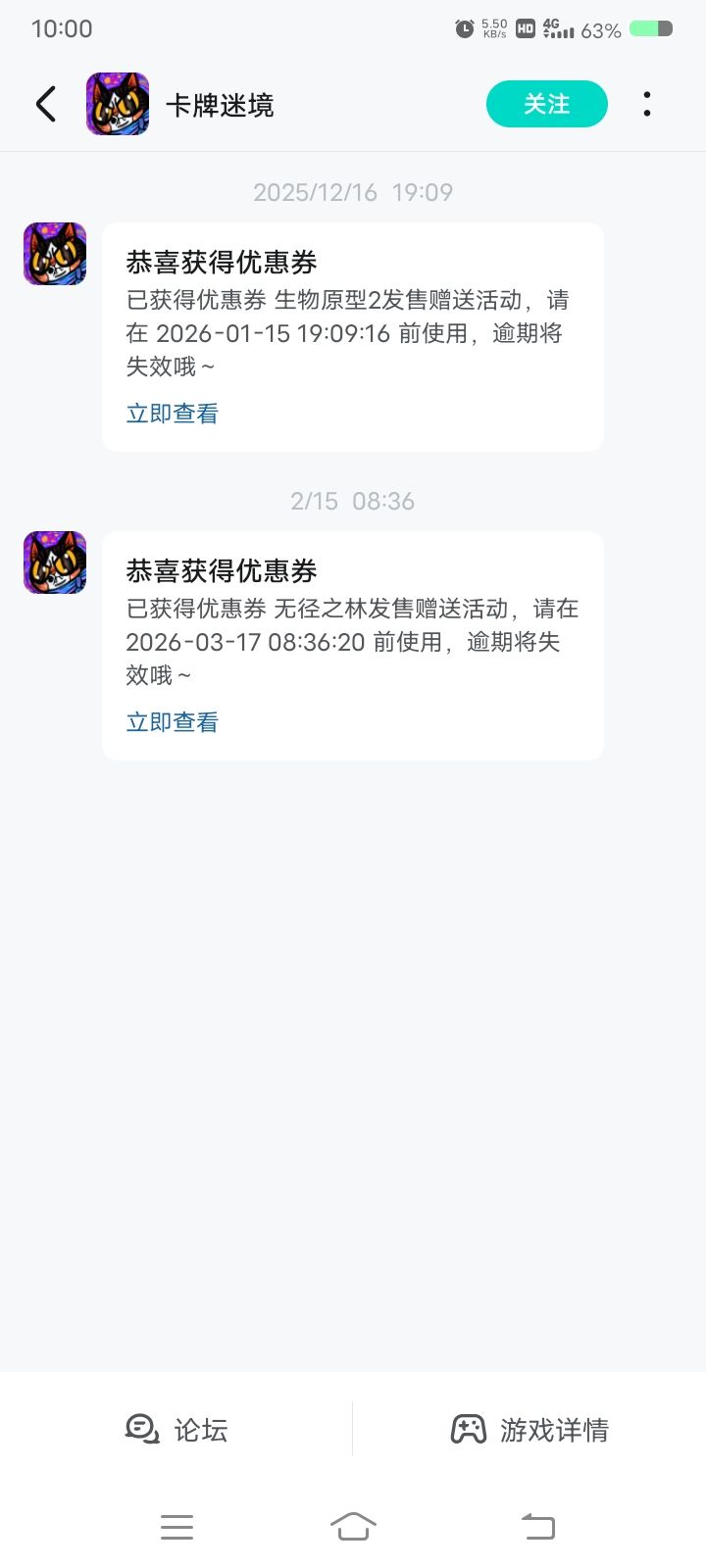Toggle follow with the 关注 button

click(546, 103)
